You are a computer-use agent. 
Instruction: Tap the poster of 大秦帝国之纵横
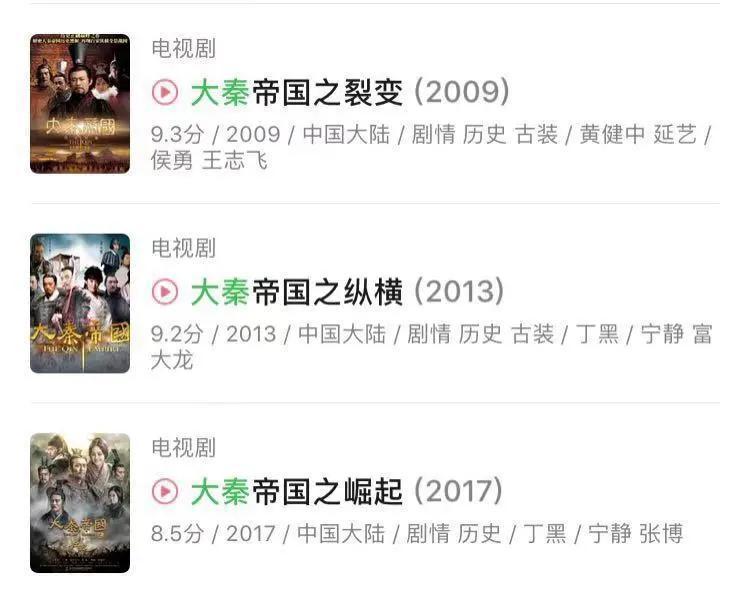tap(80, 303)
